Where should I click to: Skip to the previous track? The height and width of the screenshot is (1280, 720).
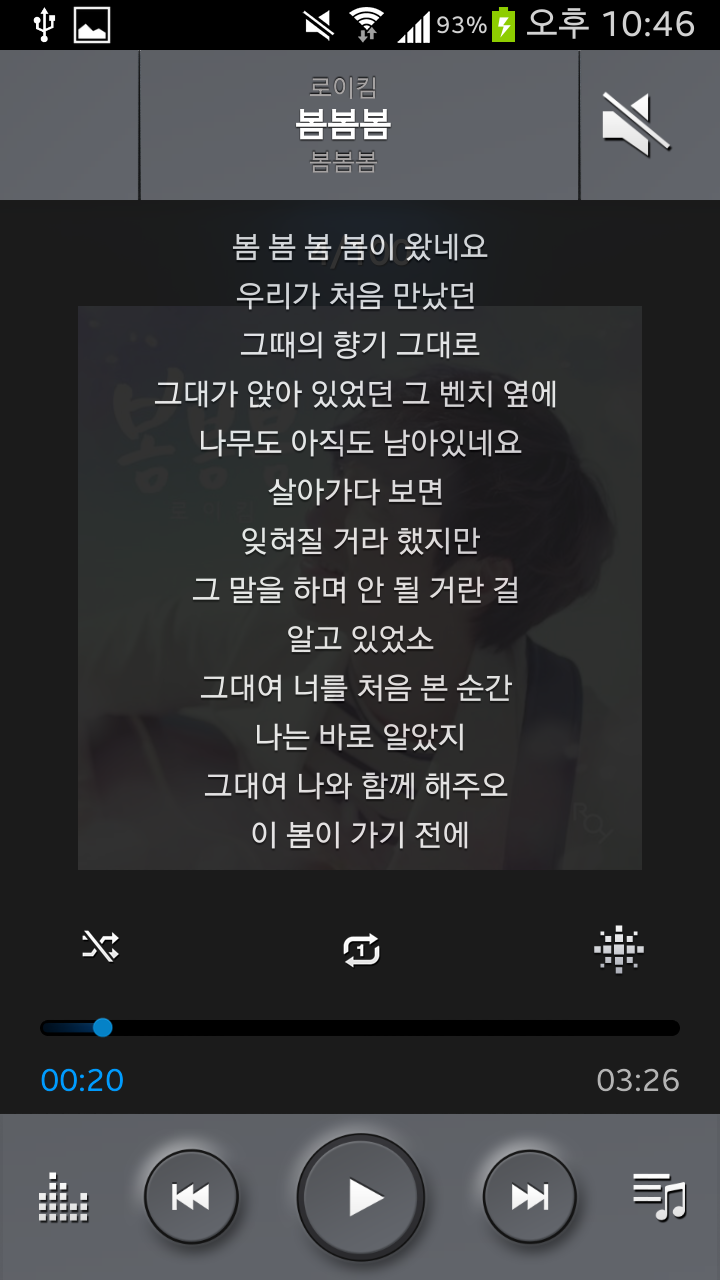[x=191, y=1196]
